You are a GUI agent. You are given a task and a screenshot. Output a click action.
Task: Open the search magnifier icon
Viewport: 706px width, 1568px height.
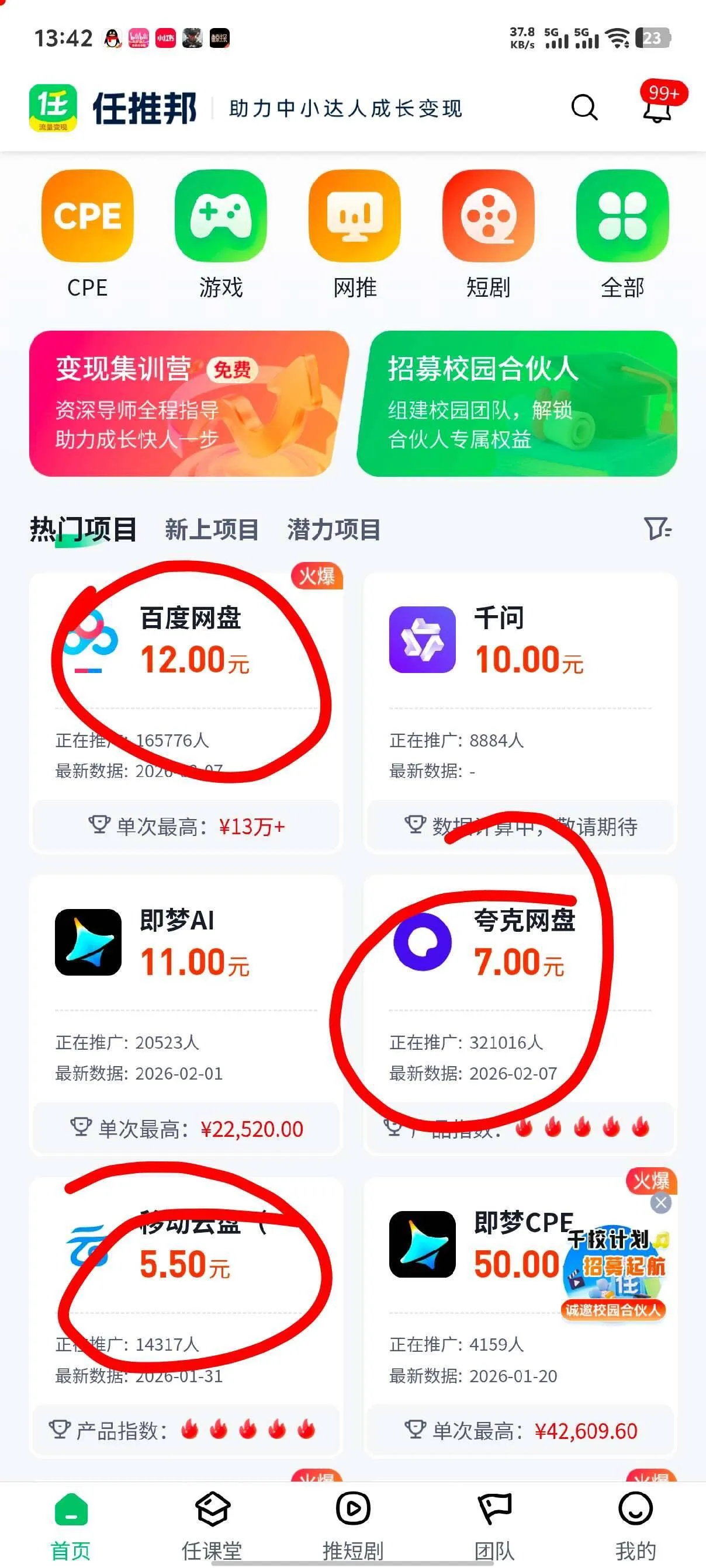click(x=584, y=108)
